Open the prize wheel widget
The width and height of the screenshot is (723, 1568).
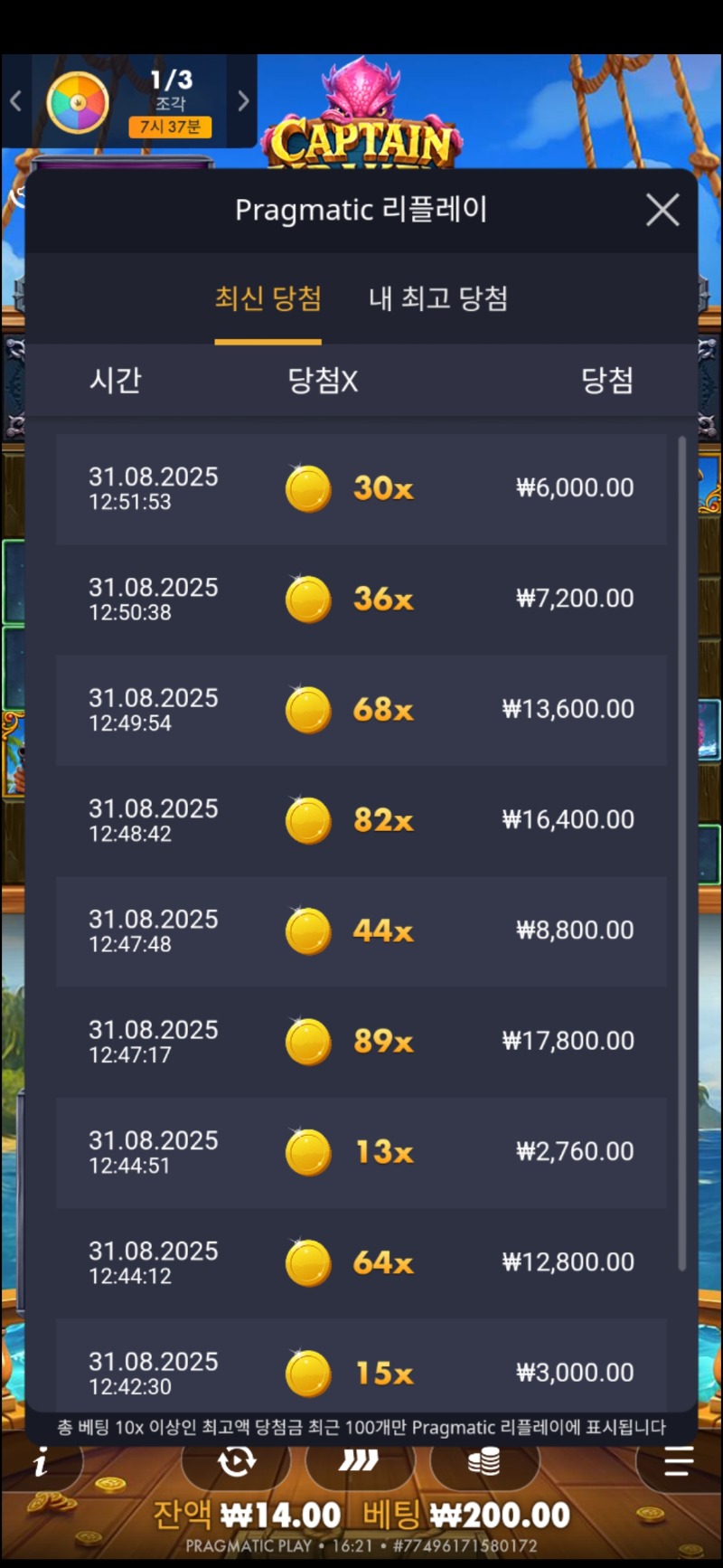point(78,102)
